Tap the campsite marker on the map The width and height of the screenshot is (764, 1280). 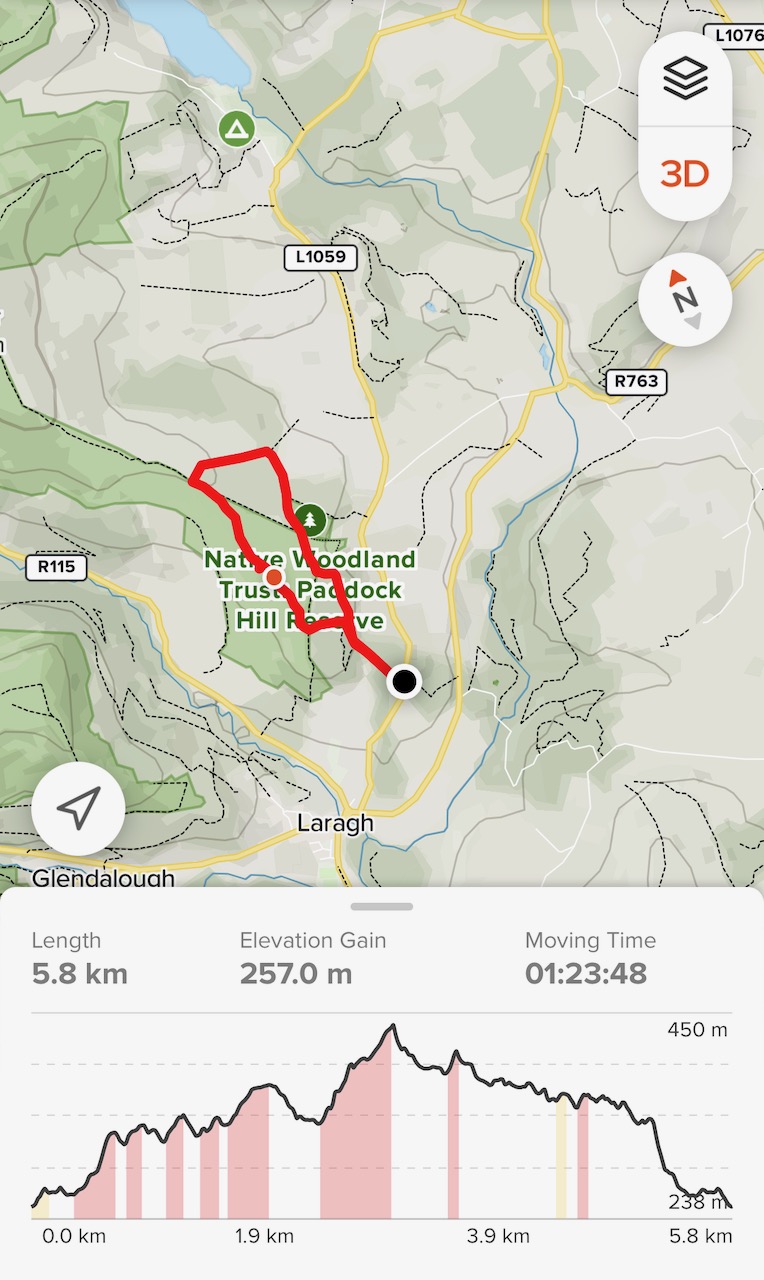[236, 128]
